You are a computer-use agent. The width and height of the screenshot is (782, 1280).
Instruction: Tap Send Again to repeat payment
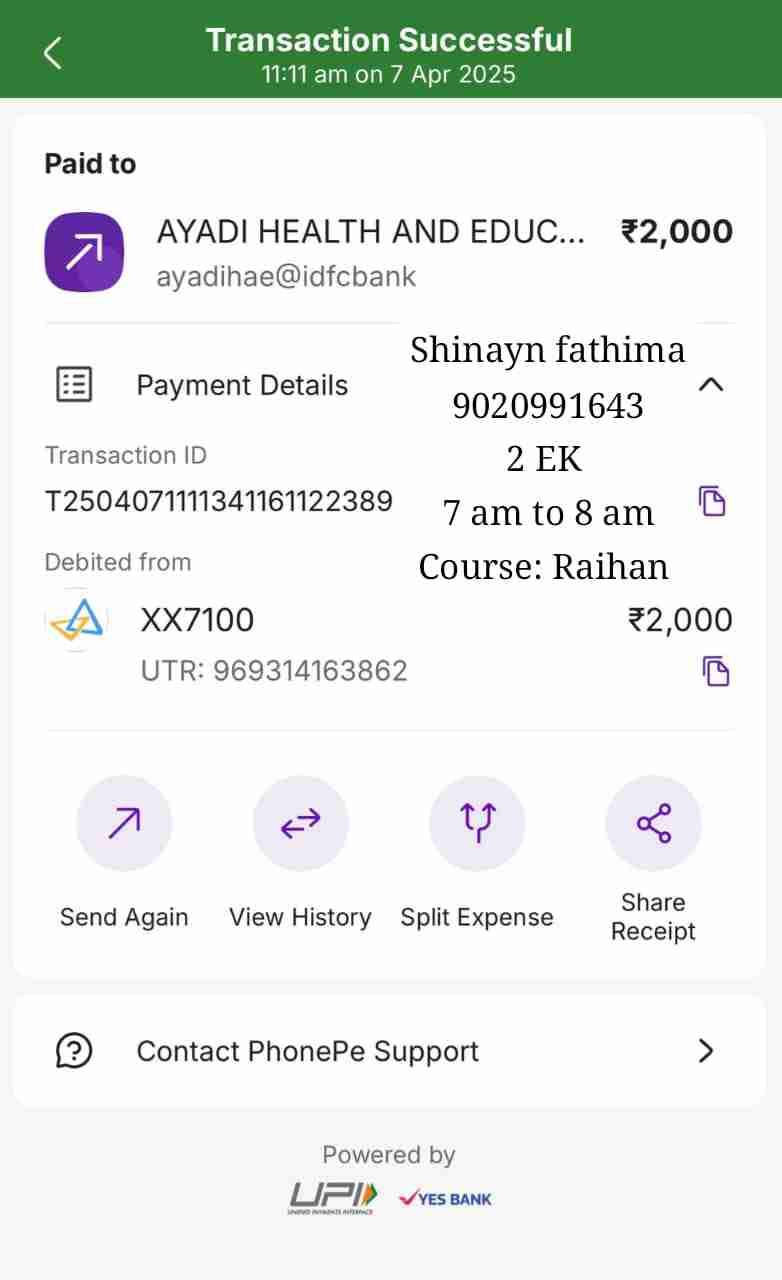124,824
